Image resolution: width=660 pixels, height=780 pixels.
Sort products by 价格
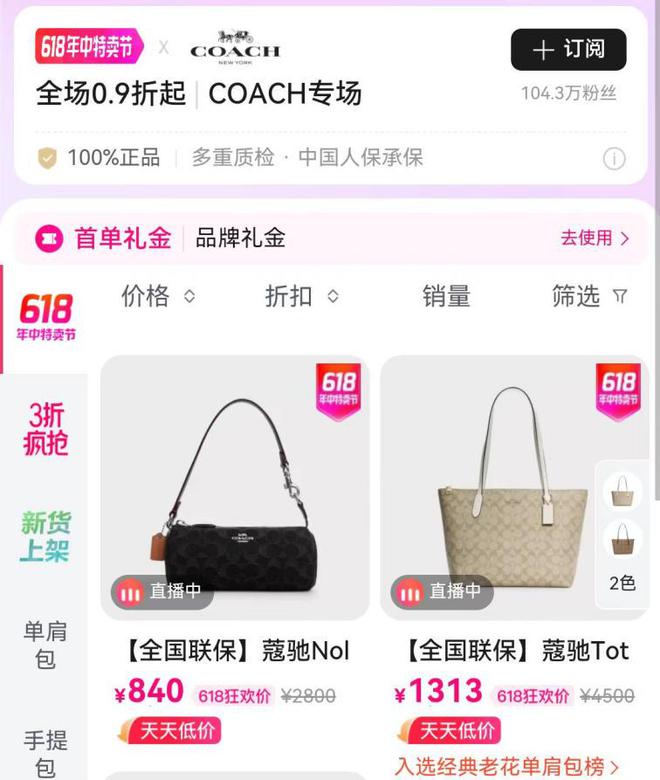coord(158,296)
